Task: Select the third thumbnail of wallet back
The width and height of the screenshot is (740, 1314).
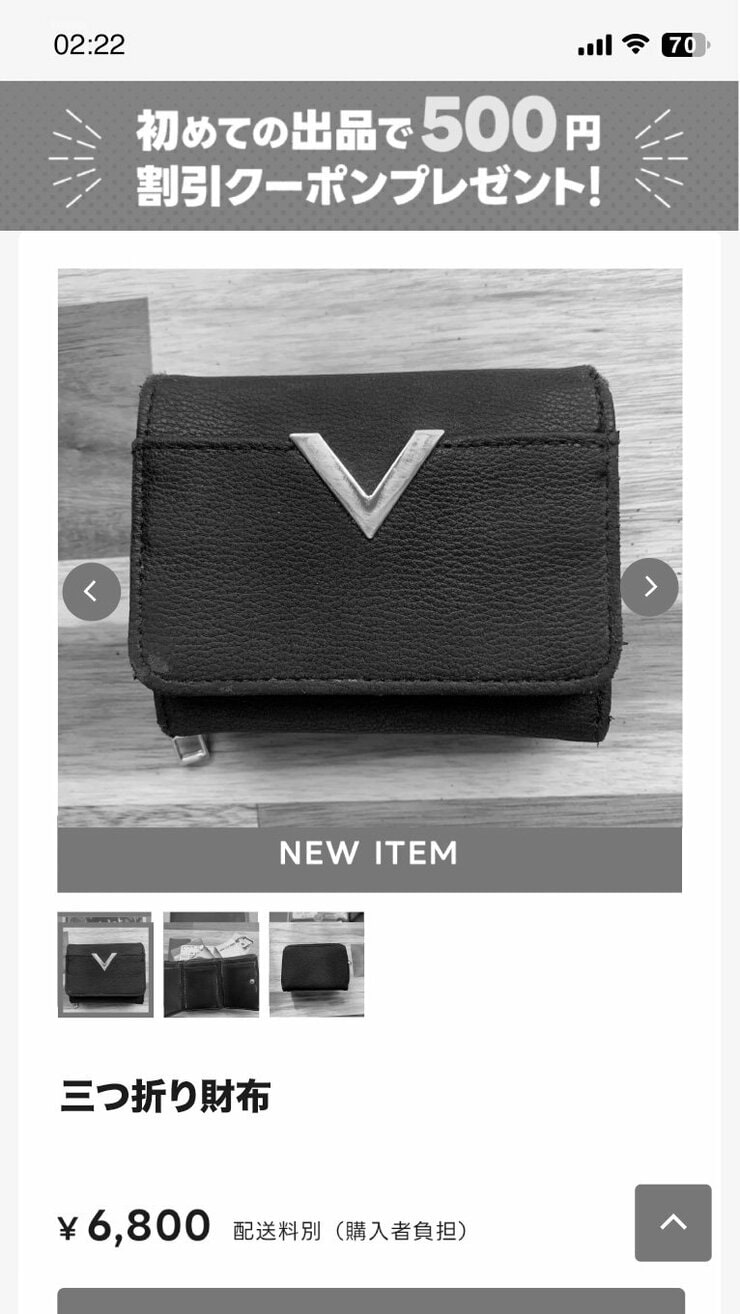Action: tap(316, 964)
